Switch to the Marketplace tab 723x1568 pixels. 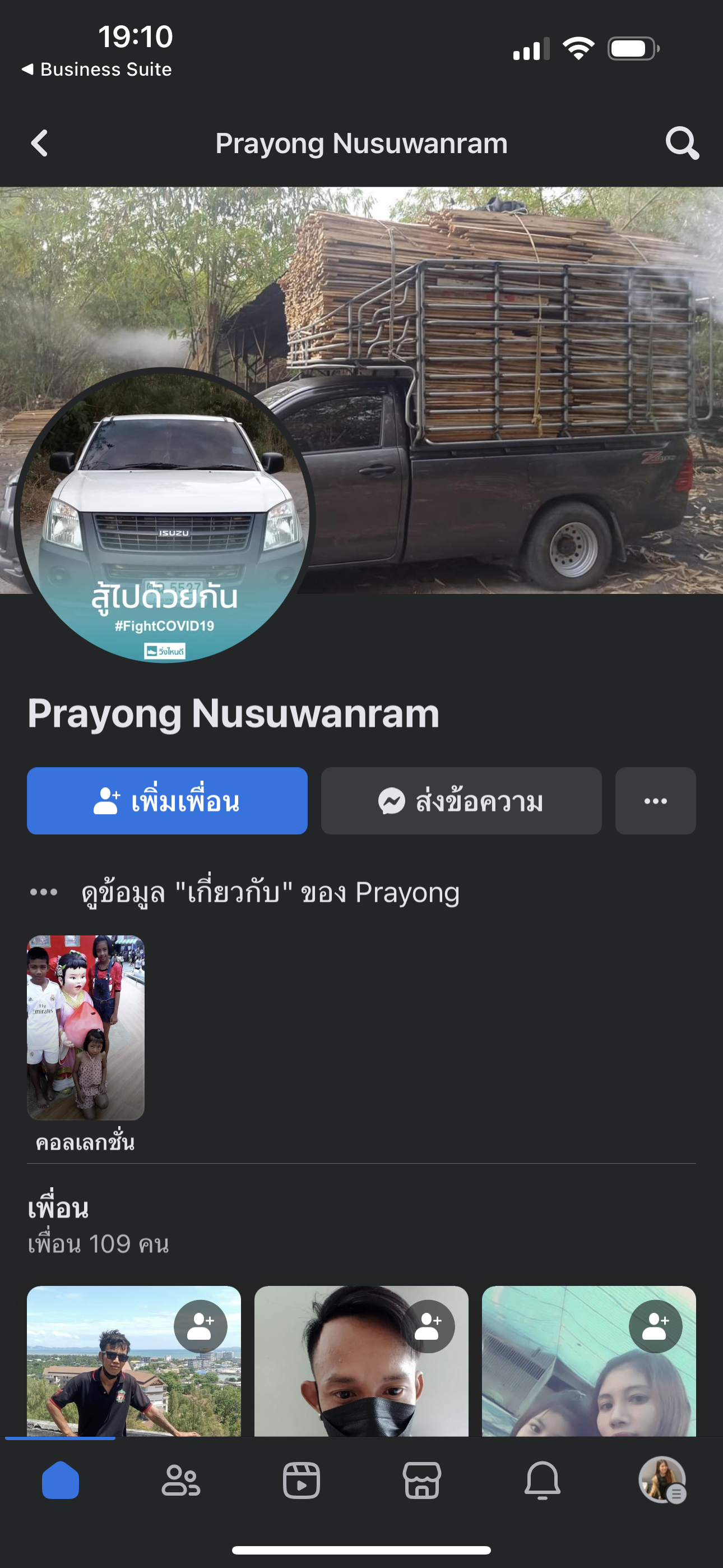click(421, 1481)
